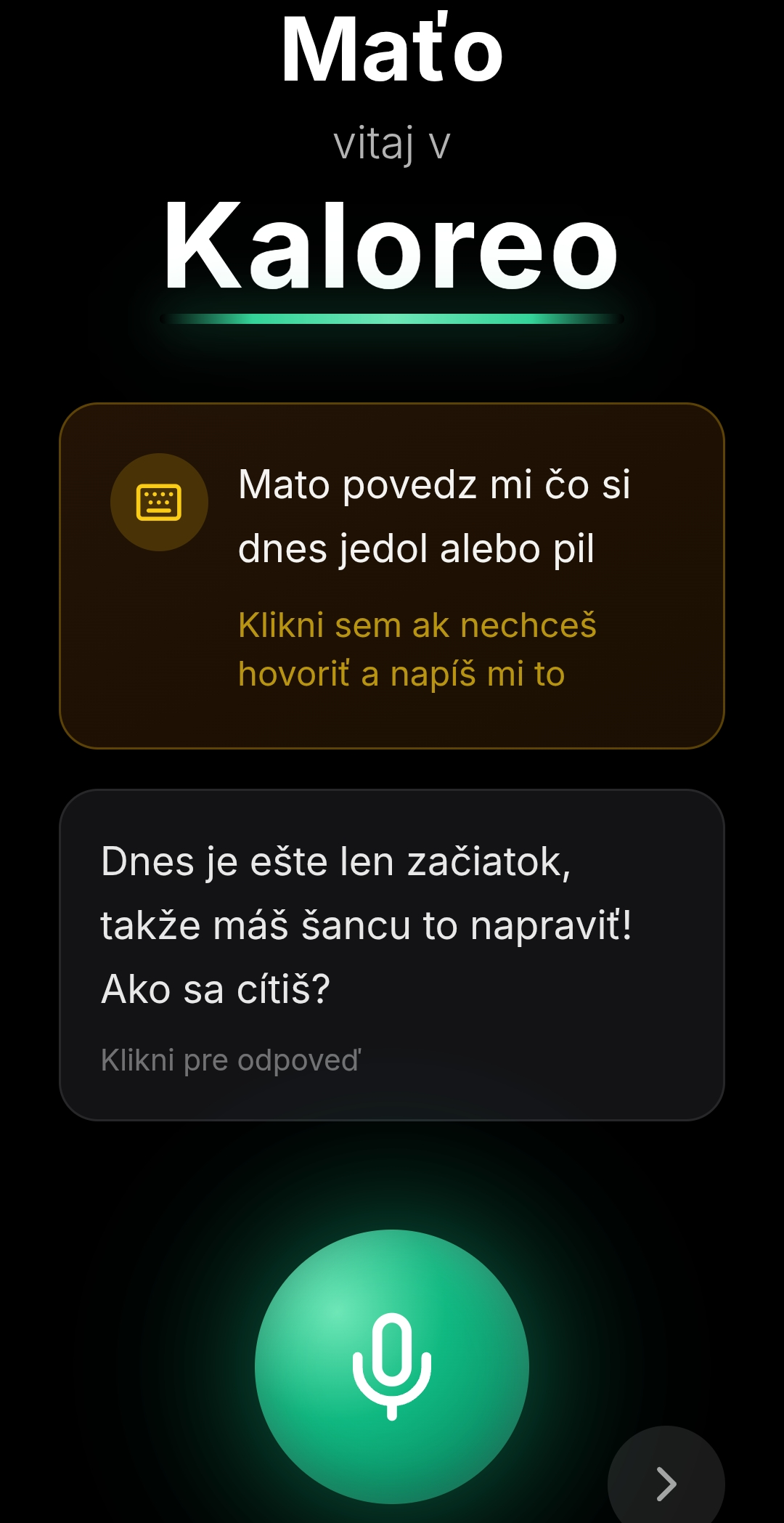Tap the 'Ako sa cítiš?' question card
The height and width of the screenshot is (1523, 784).
pos(392,944)
